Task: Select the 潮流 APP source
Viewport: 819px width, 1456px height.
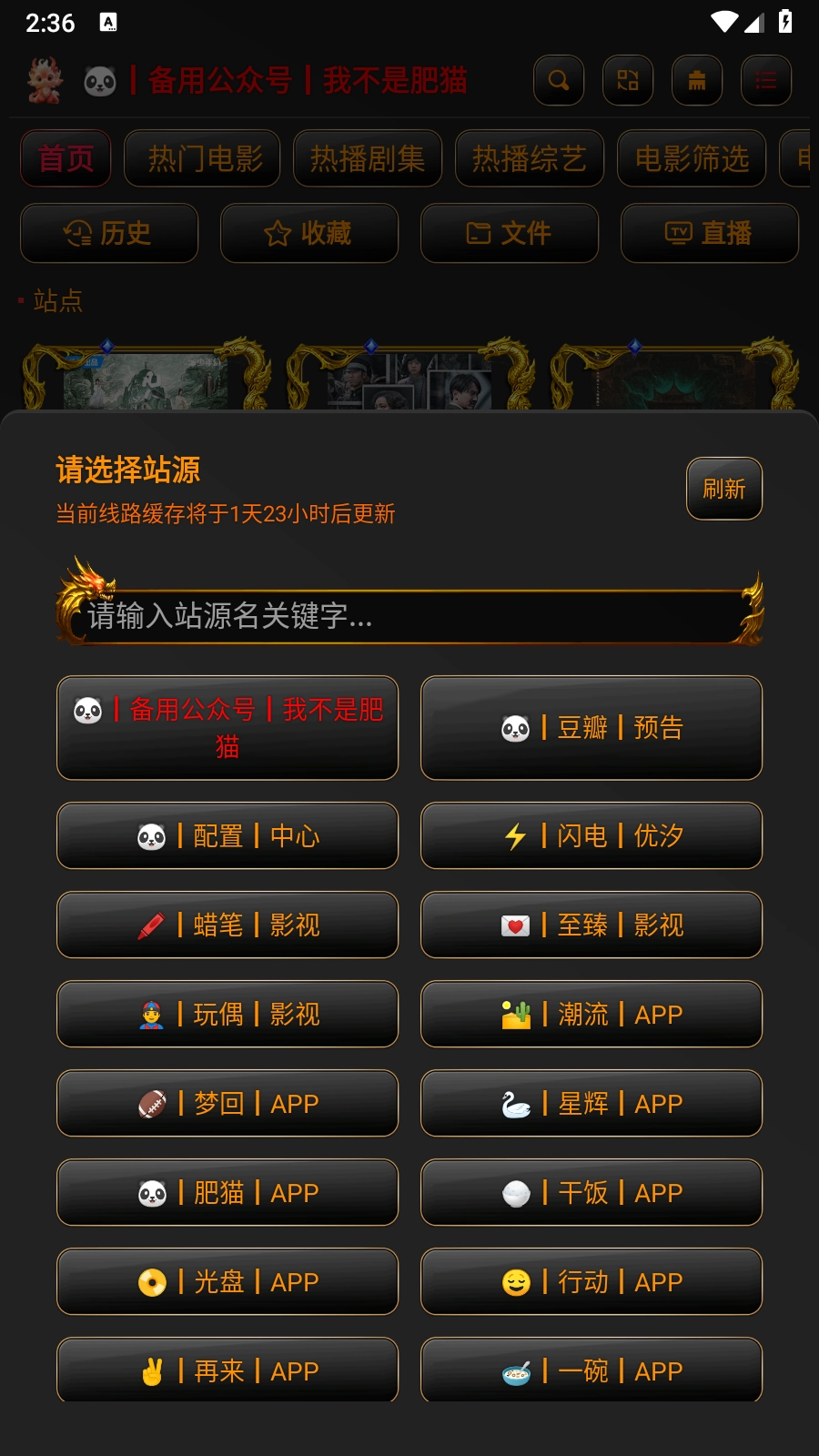Action: [x=591, y=1014]
